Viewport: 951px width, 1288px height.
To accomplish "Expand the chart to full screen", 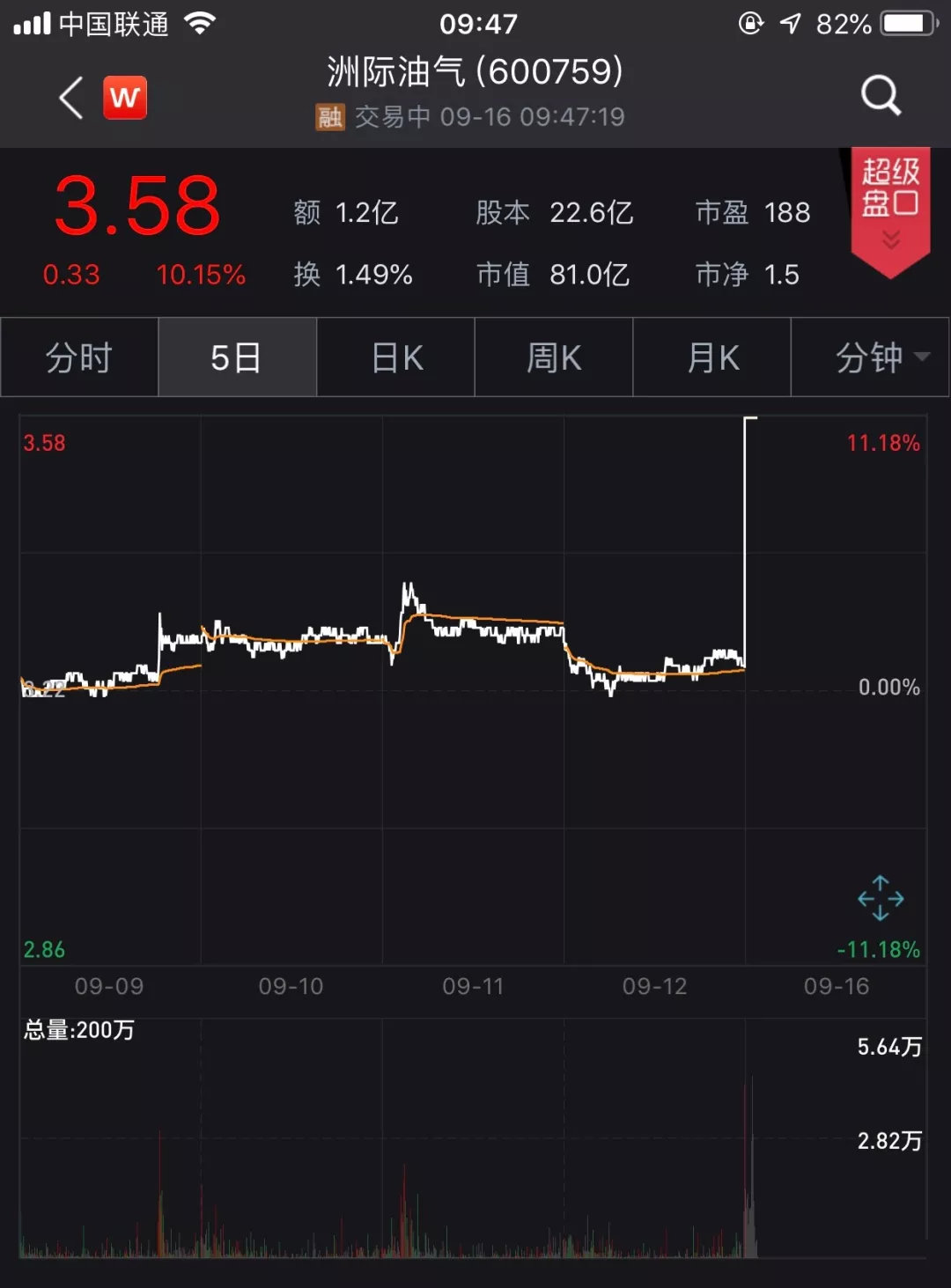I will point(881,898).
